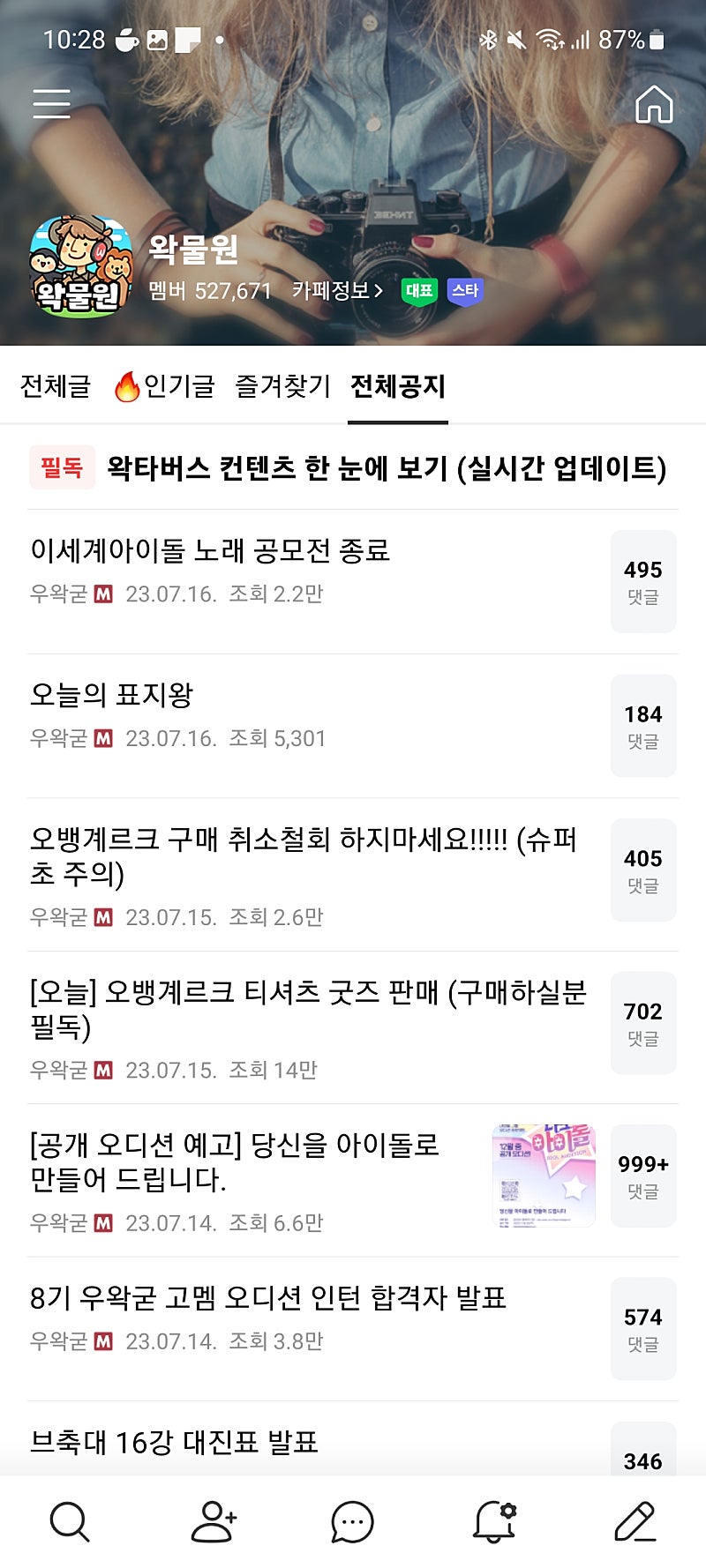The width and height of the screenshot is (706, 1568).
Task: View the 702 comments on 티셔츠 굿즈 post
Action: (x=642, y=1023)
